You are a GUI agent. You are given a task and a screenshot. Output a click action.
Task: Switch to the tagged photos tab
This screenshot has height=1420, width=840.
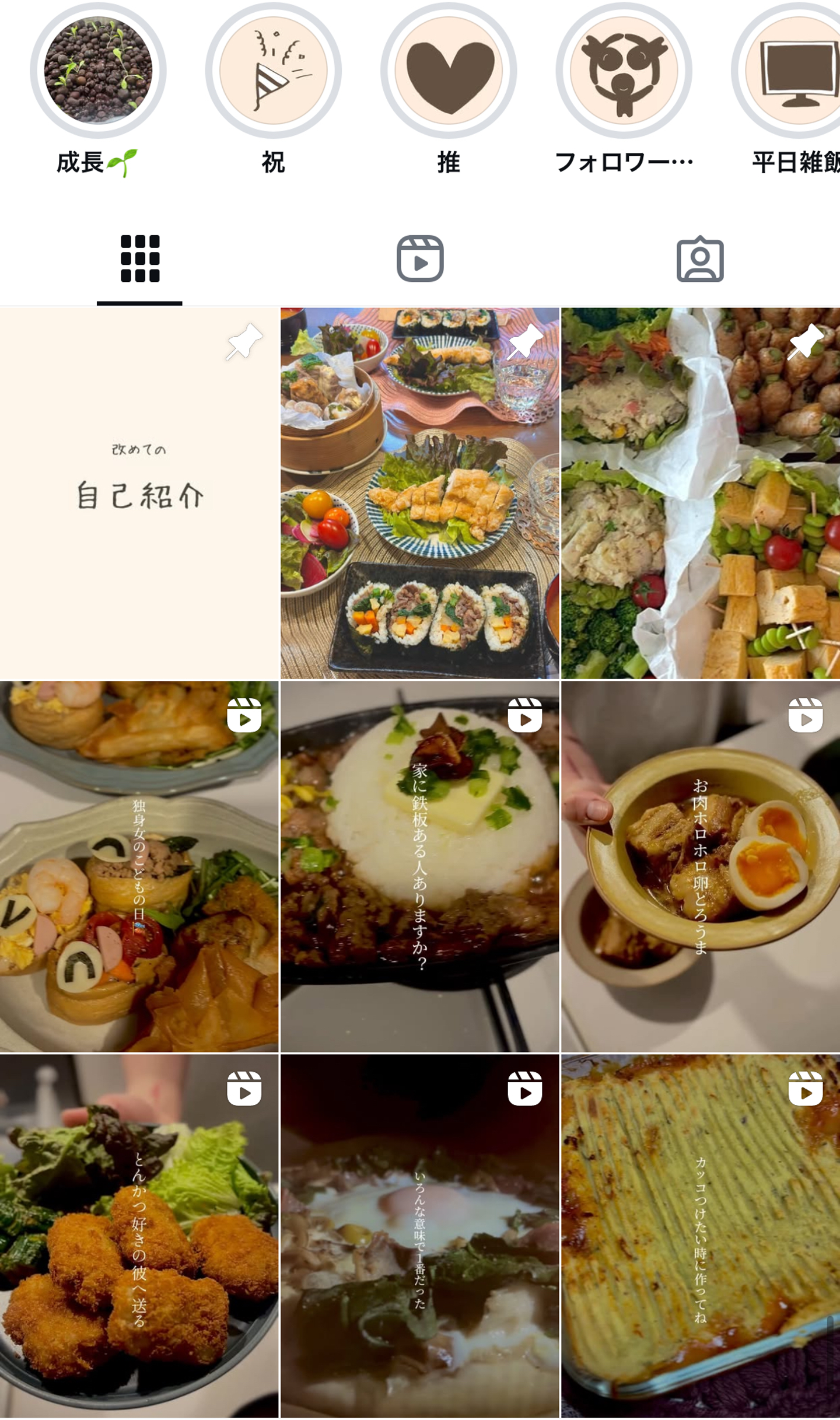(x=700, y=259)
